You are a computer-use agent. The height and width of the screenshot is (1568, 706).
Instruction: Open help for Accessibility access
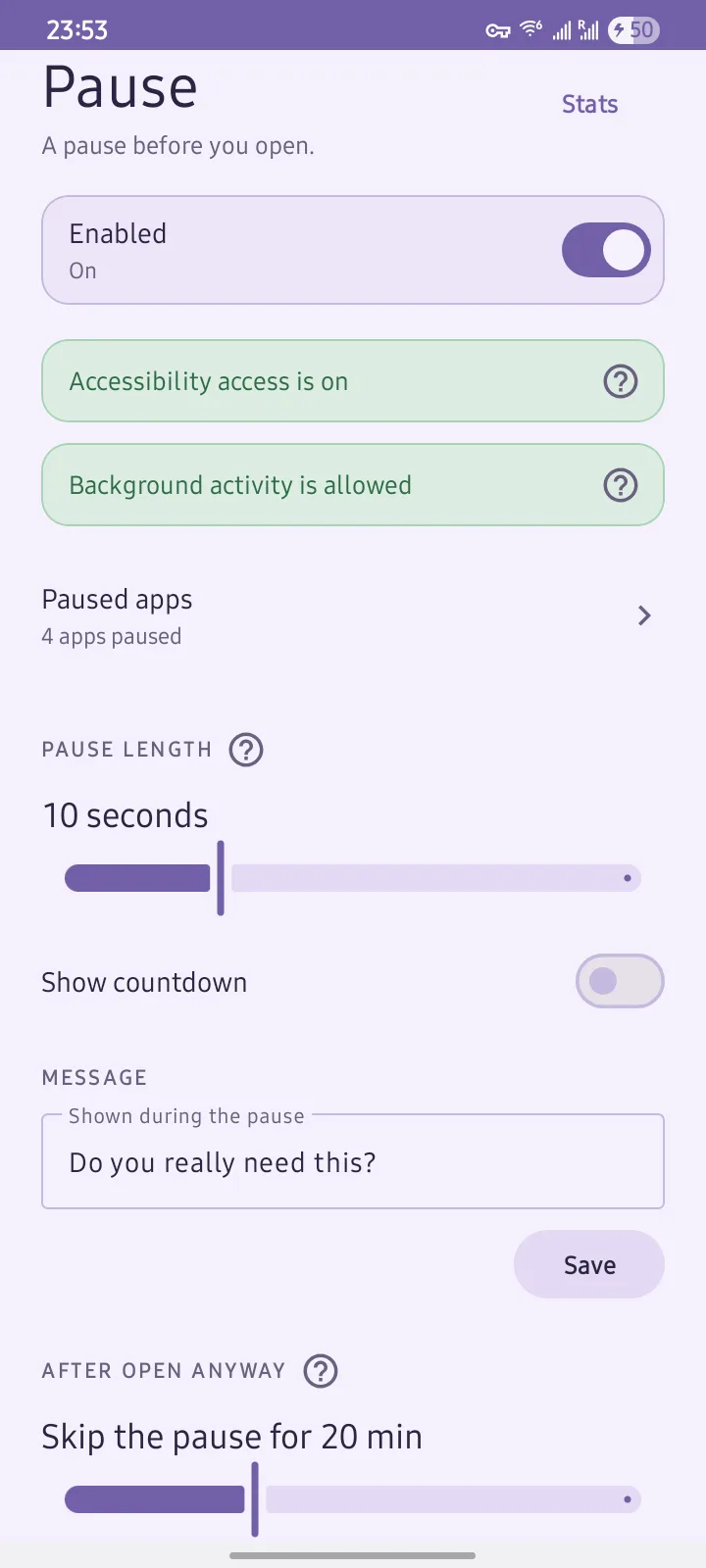620,381
